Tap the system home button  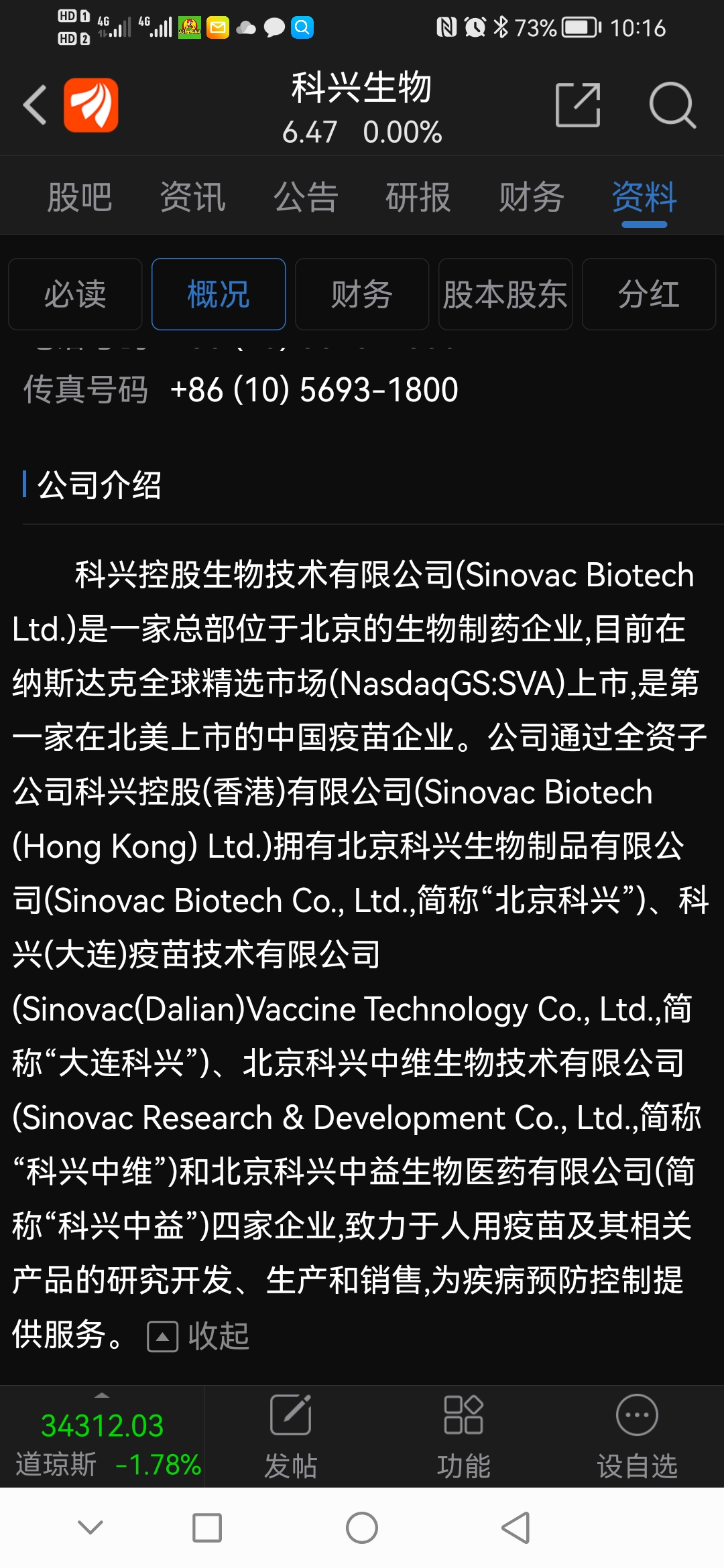(x=362, y=1528)
